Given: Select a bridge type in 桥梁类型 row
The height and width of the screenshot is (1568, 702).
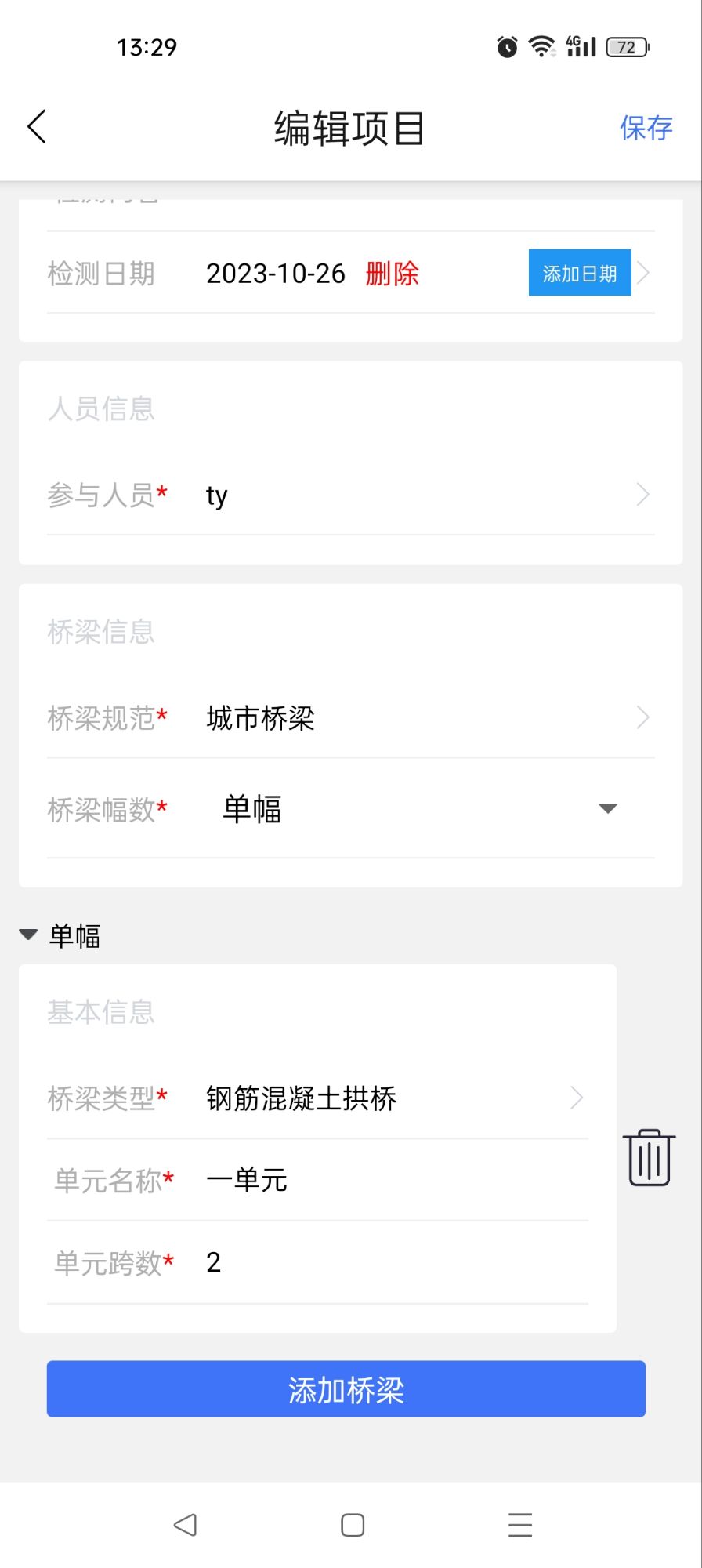Looking at the screenshot, I should 392,1098.
